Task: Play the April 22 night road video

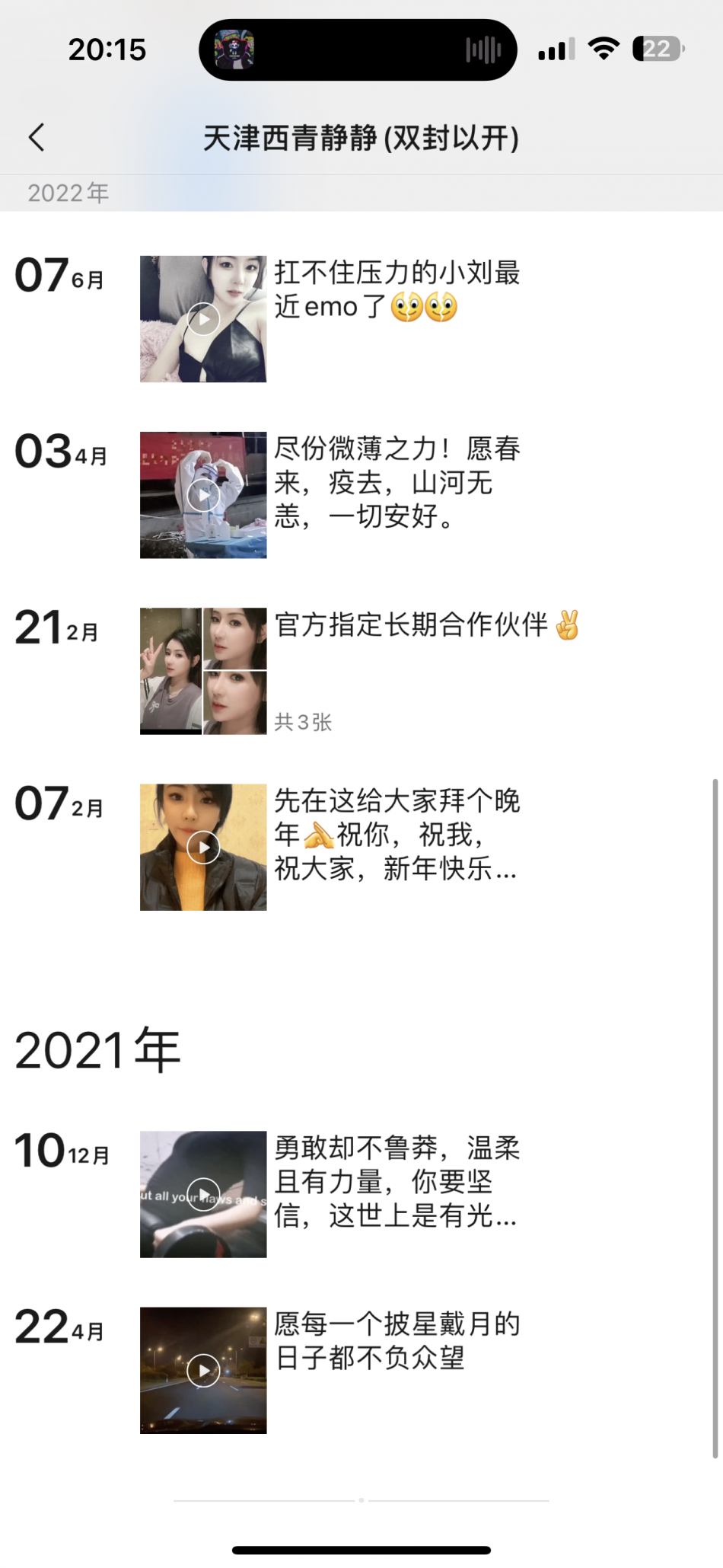Action: click(203, 1371)
